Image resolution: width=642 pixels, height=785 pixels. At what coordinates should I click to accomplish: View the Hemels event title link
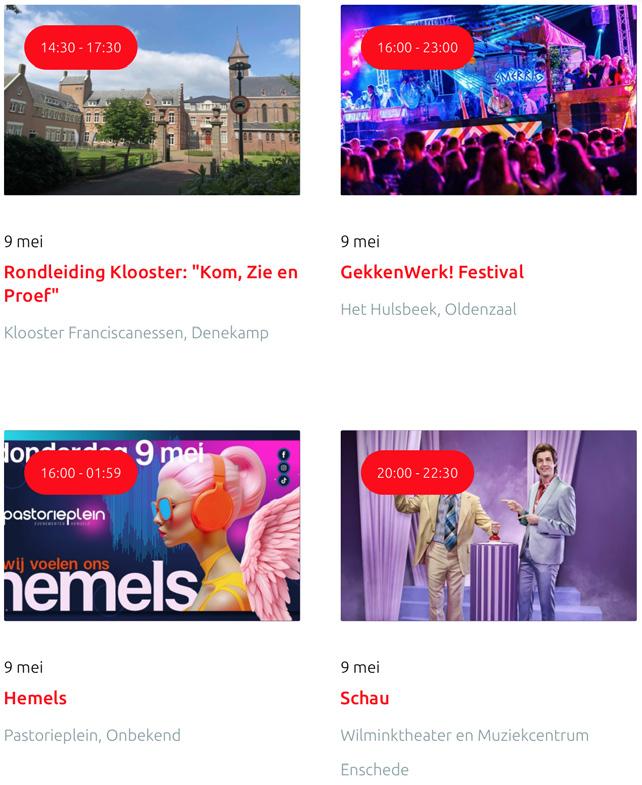35,698
